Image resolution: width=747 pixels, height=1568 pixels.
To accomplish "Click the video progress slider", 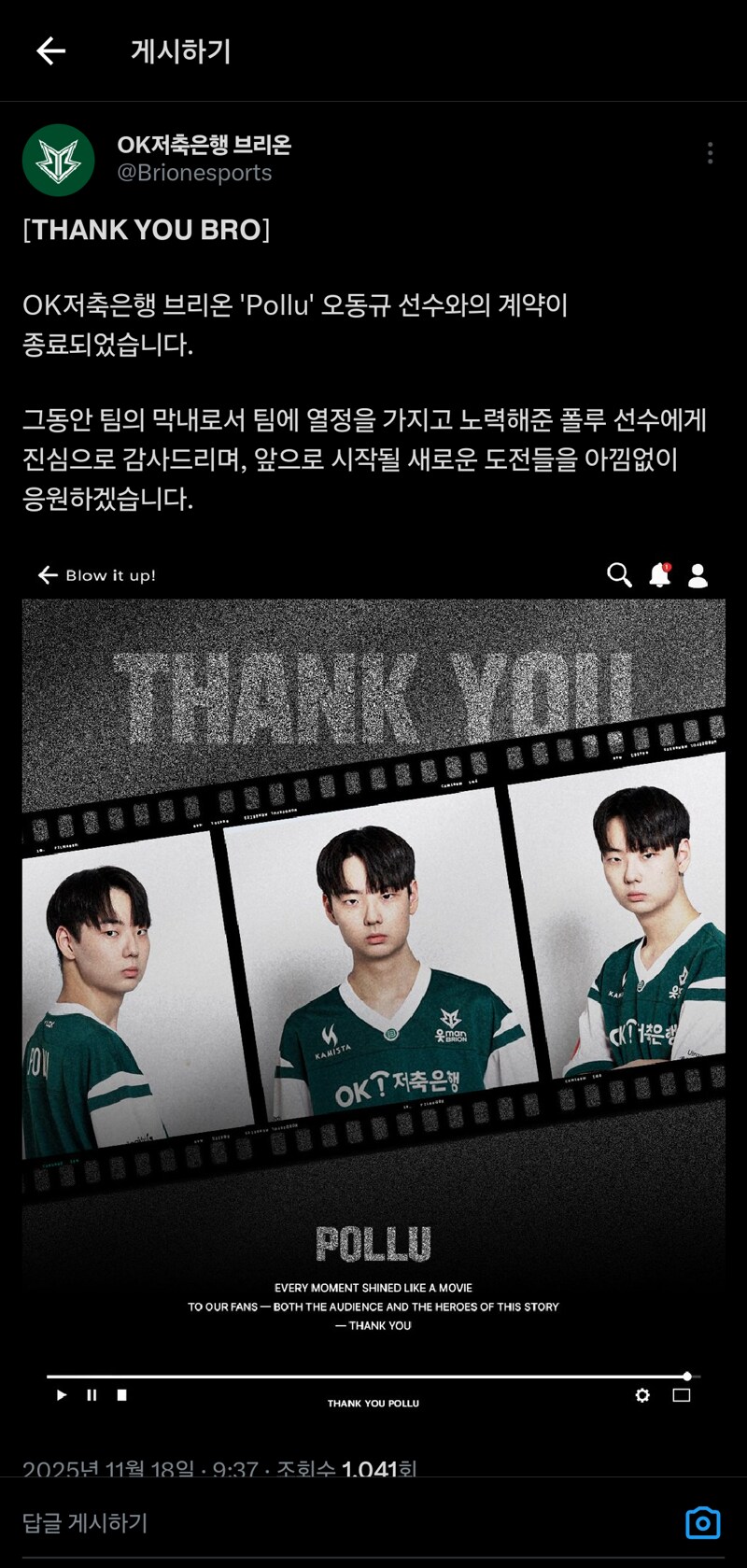I will [373, 1376].
